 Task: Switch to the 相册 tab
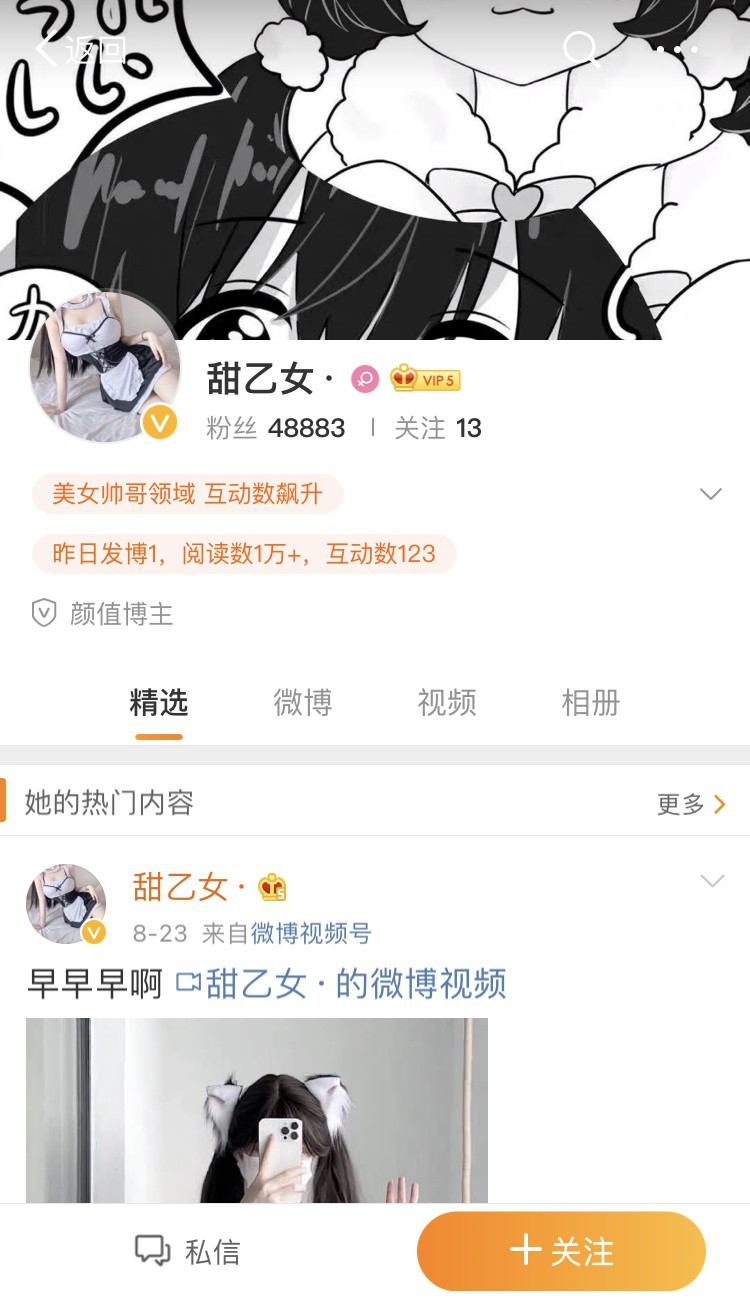(x=590, y=703)
